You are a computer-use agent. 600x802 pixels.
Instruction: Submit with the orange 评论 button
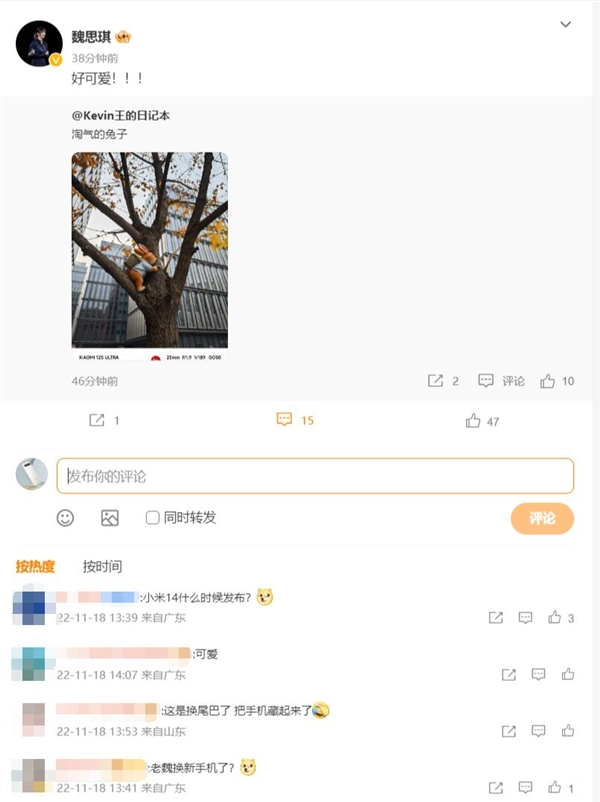[x=542, y=518]
